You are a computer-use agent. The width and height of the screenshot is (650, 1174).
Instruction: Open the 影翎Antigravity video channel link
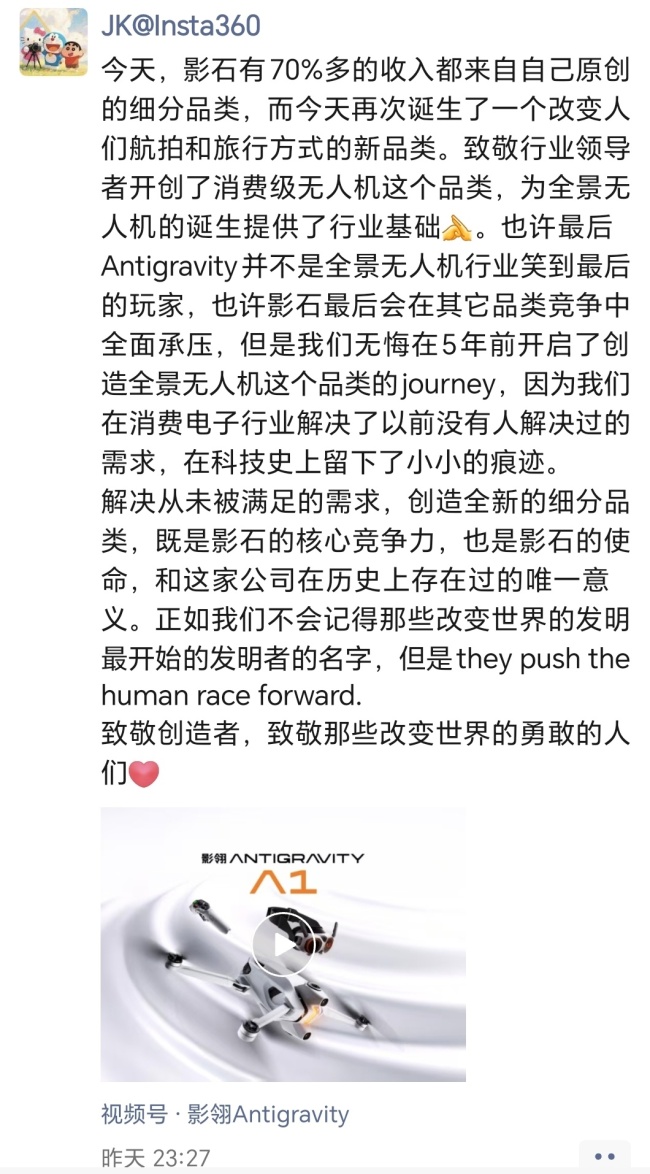tap(268, 1114)
